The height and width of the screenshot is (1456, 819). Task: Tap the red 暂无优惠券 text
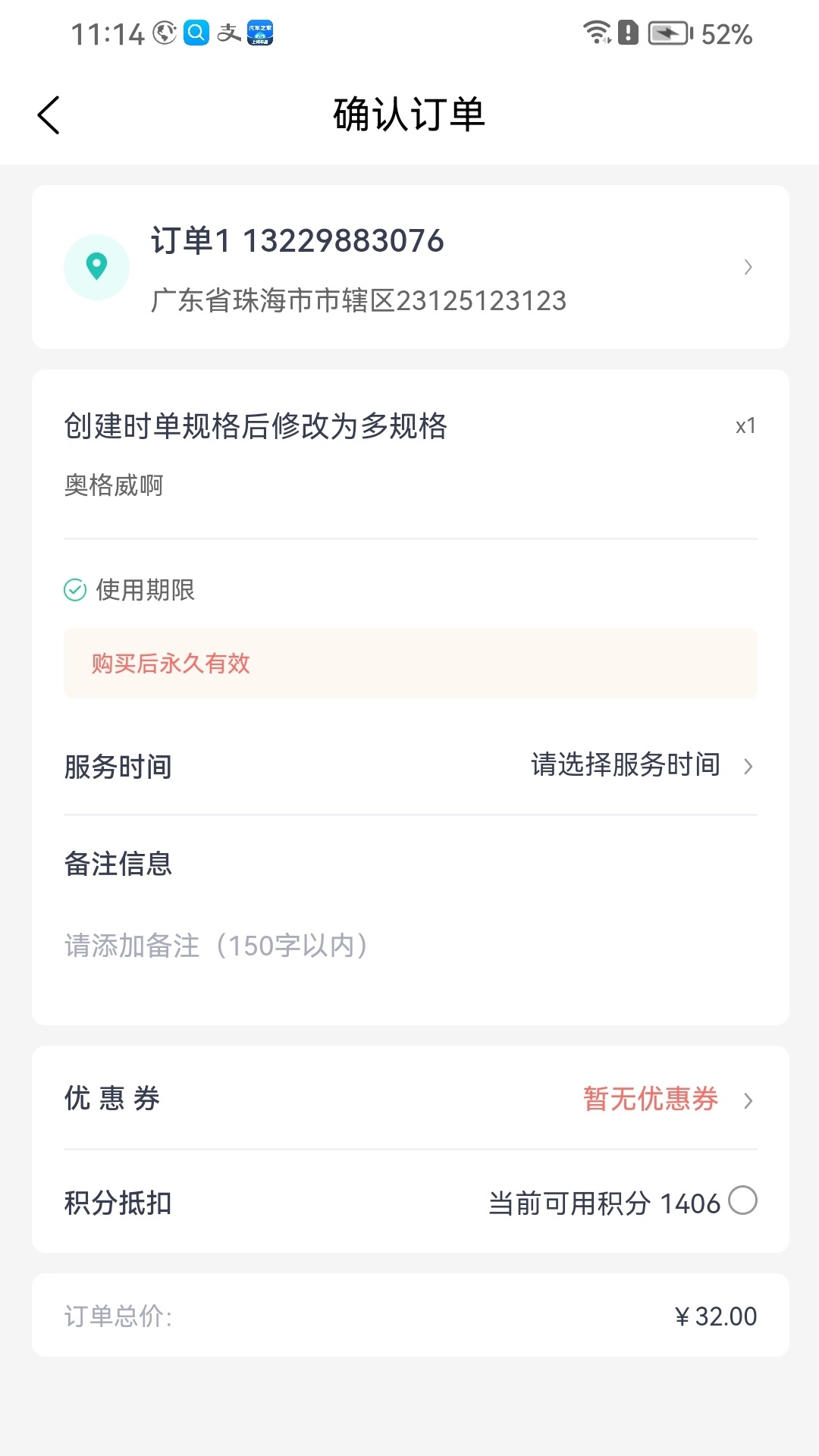click(x=651, y=1100)
